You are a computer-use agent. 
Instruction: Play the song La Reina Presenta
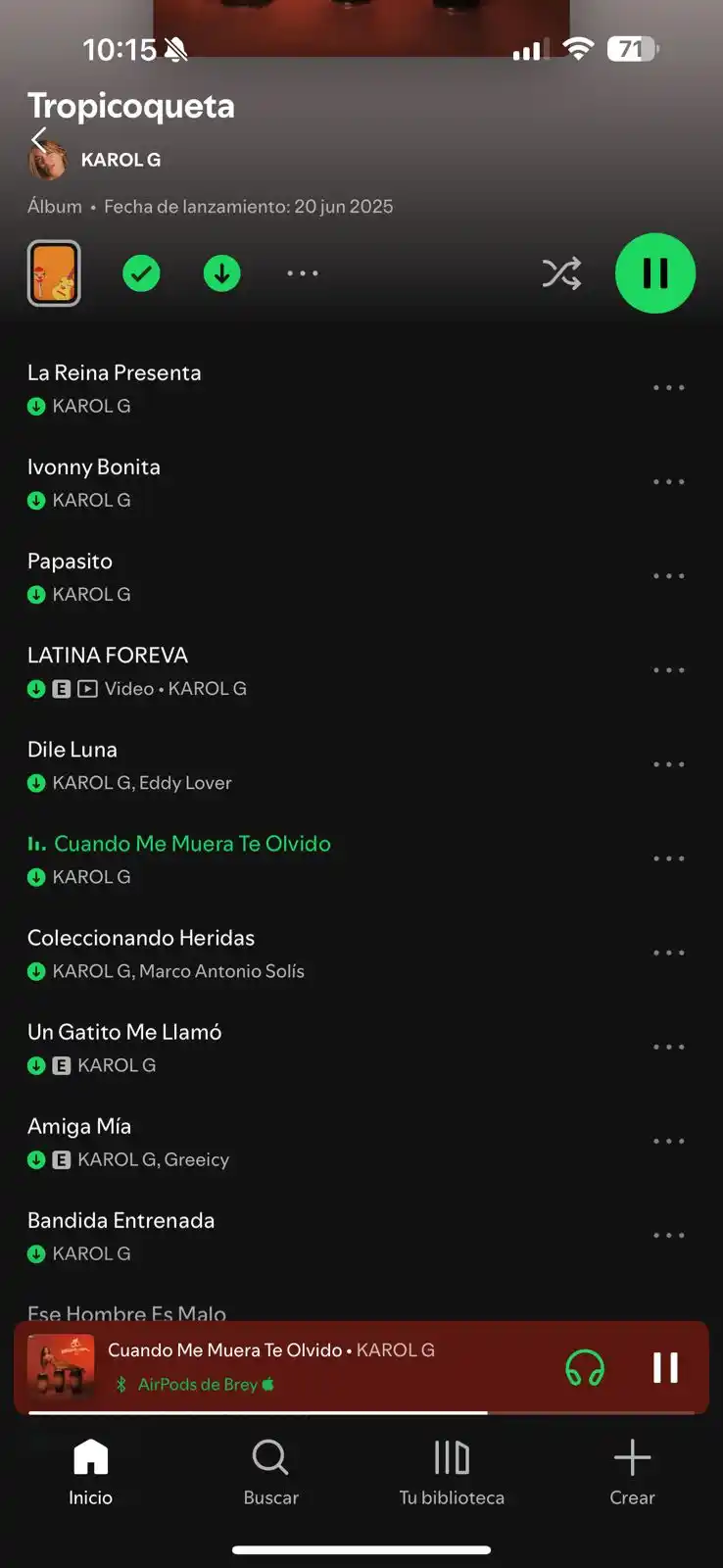[x=115, y=373]
